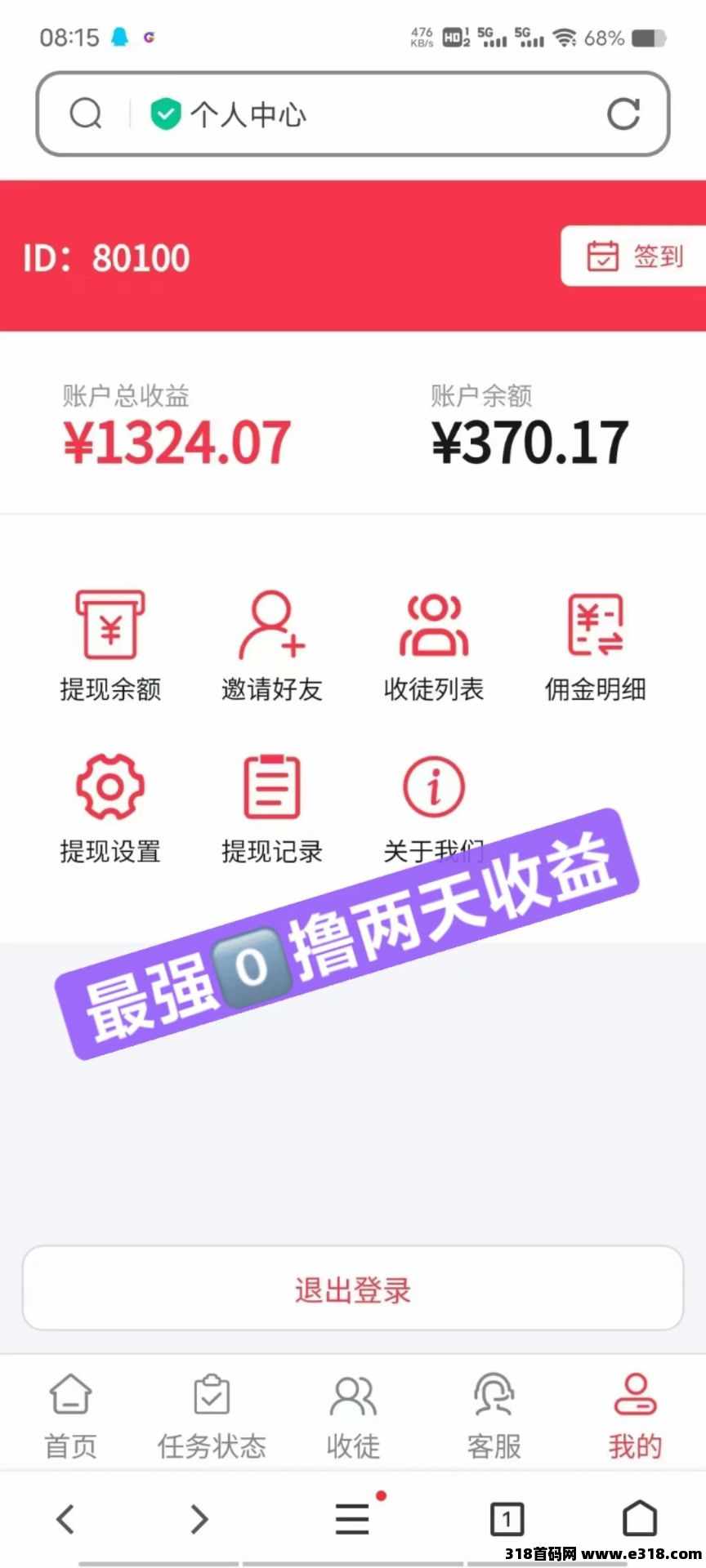The height and width of the screenshot is (1568, 706).
Task: Go to the browser home page
Action: tap(640, 1519)
